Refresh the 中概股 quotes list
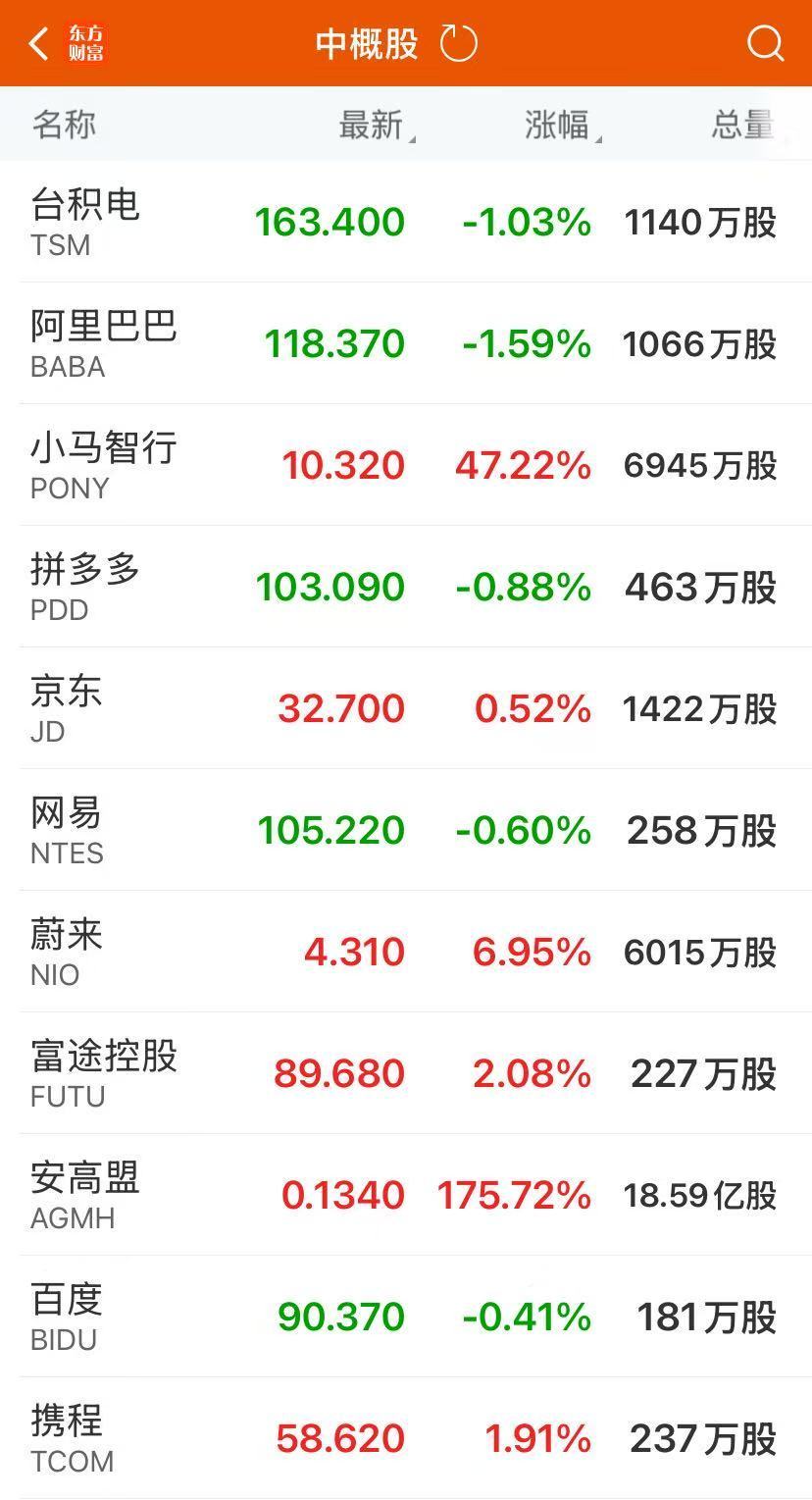Screen dimensions: 812x1500 [458, 44]
